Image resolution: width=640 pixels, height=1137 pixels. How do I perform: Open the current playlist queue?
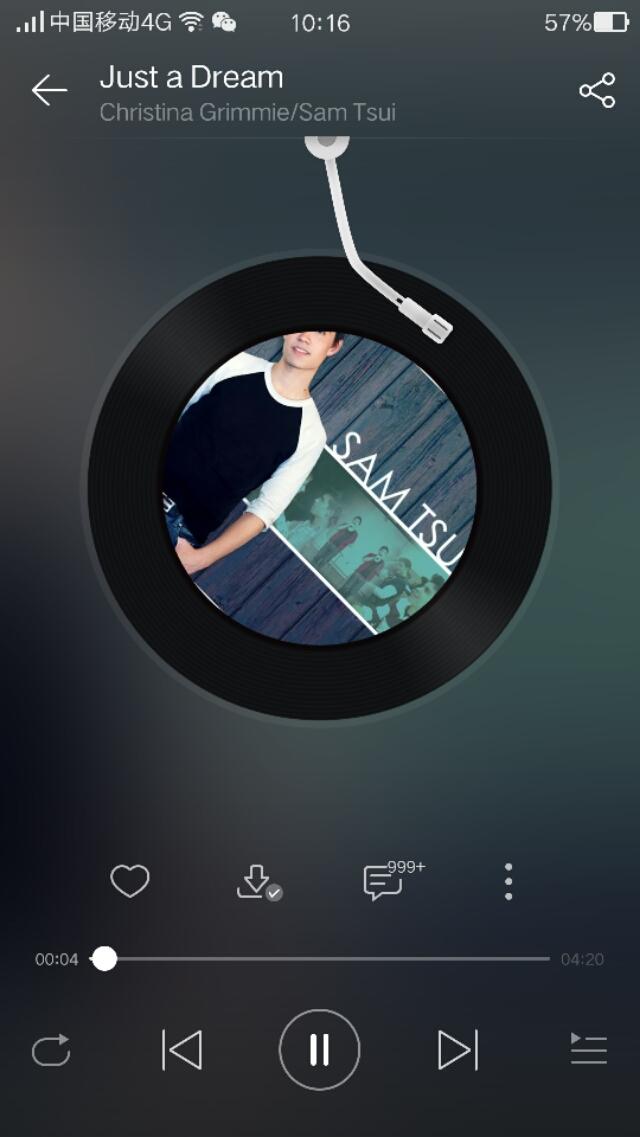point(588,1050)
